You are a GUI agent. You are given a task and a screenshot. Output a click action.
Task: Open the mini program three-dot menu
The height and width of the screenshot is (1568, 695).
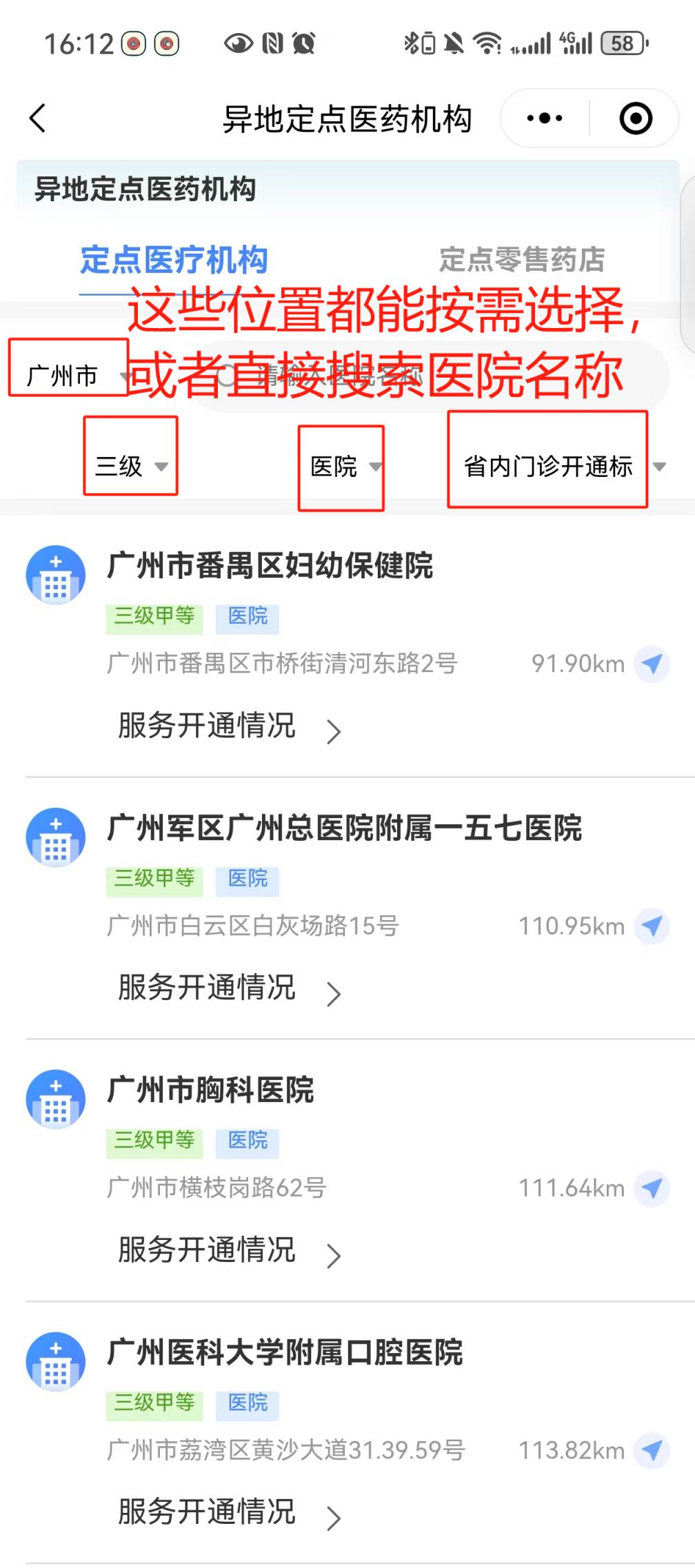[544, 119]
